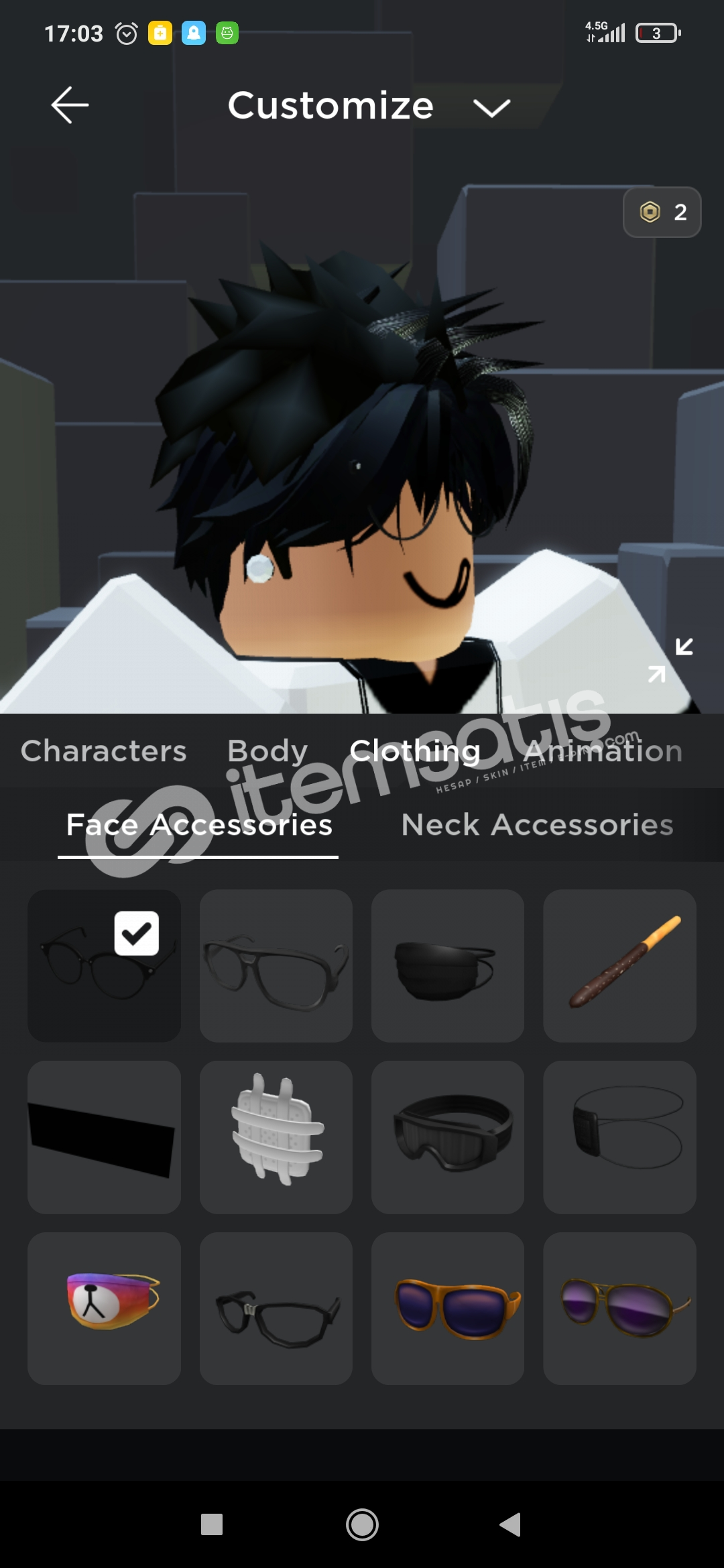Equip the orange-framed blue sunglasses
Screen dimensions: 724x1568
pos(448,1309)
